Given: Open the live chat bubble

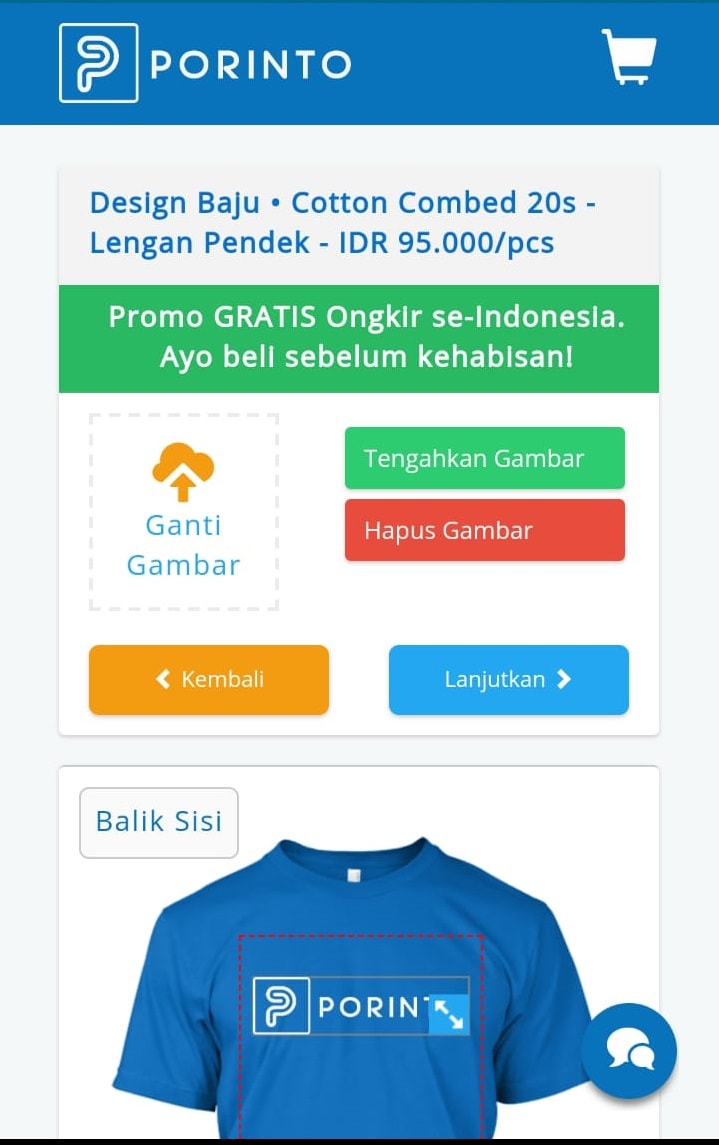Looking at the screenshot, I should point(629,1050).
